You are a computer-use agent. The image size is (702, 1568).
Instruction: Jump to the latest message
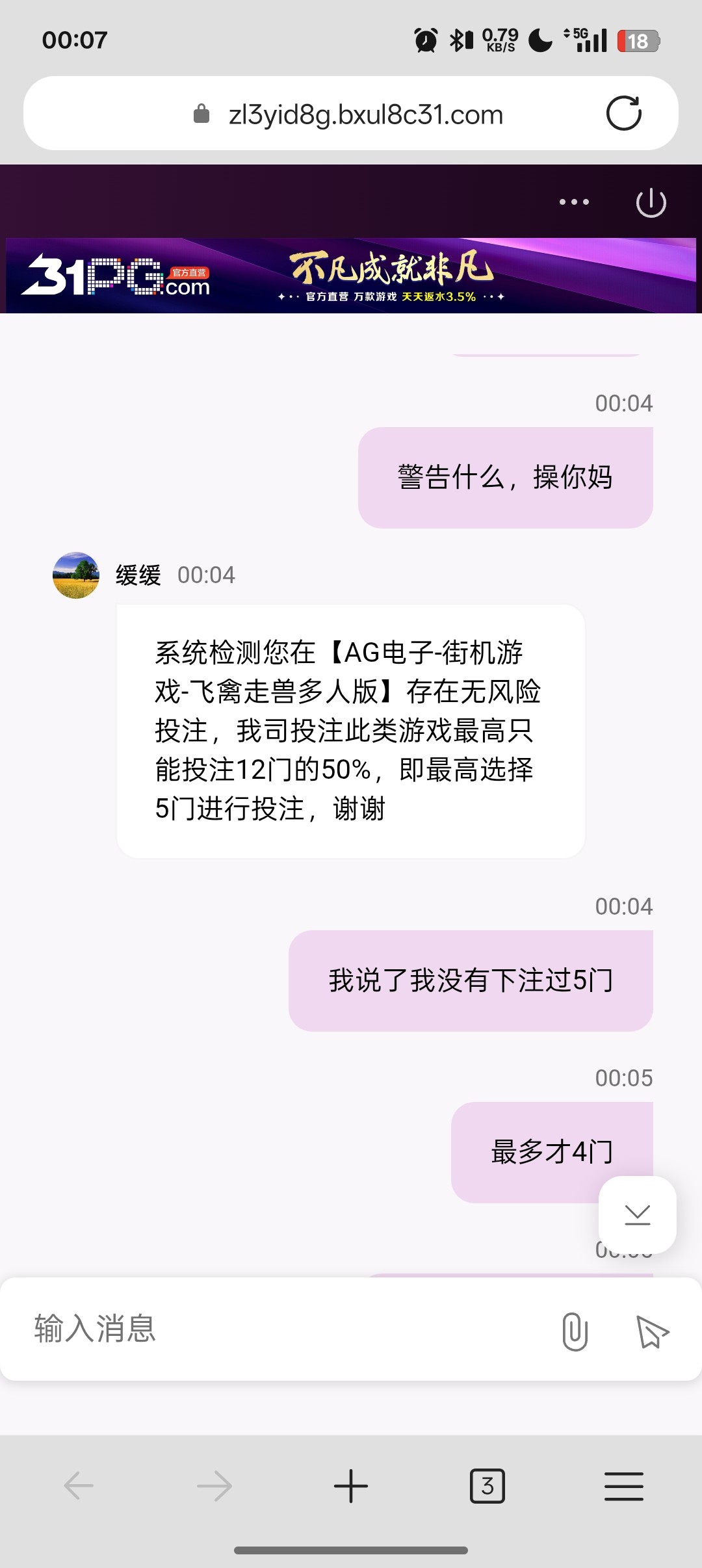pos(637,1214)
